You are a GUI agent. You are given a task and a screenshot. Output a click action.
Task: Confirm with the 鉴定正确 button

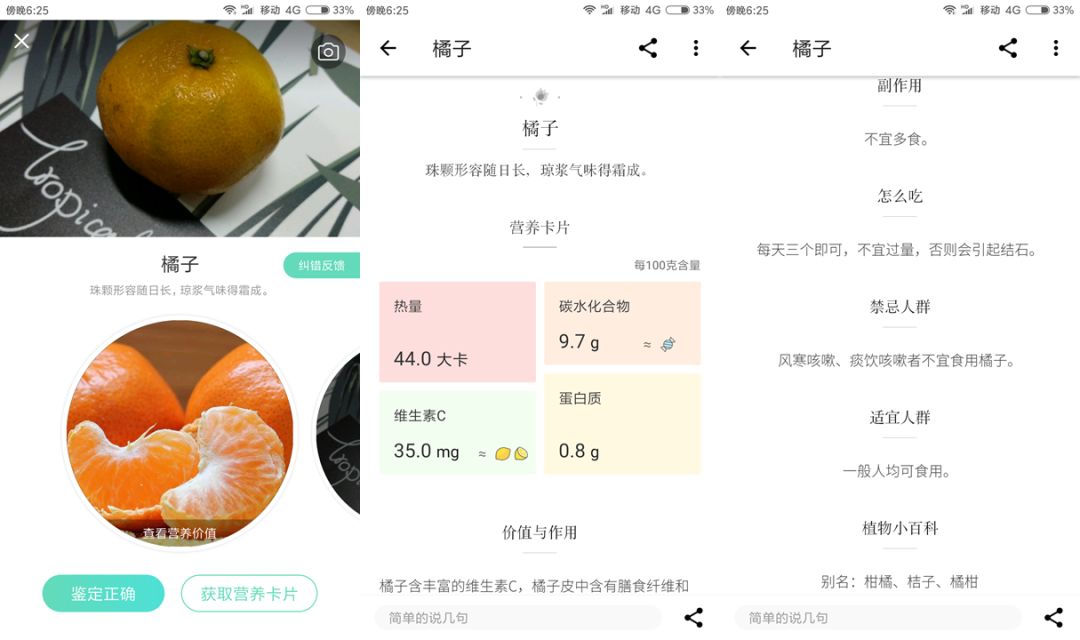[103, 593]
